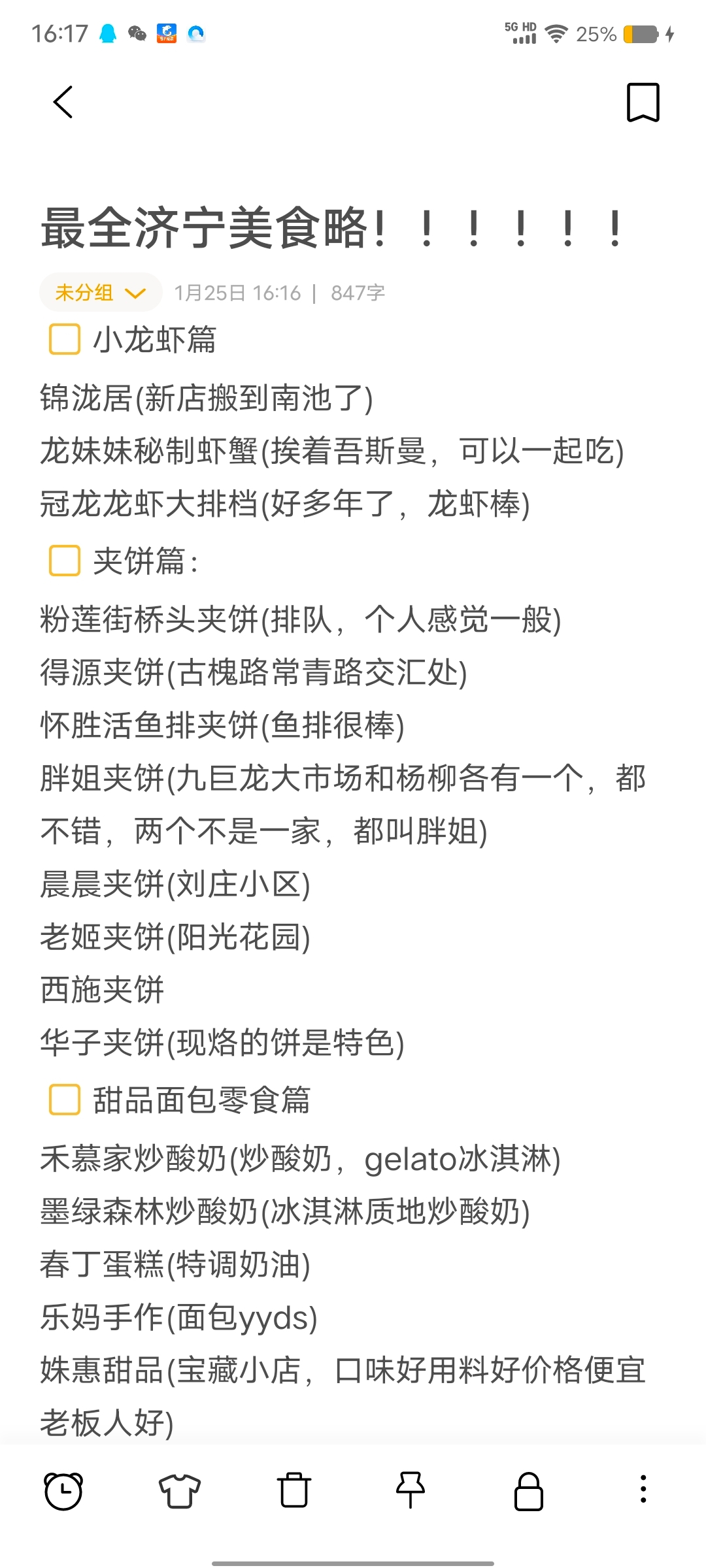Check the 小龙虾篇 checkbox

click(x=65, y=339)
